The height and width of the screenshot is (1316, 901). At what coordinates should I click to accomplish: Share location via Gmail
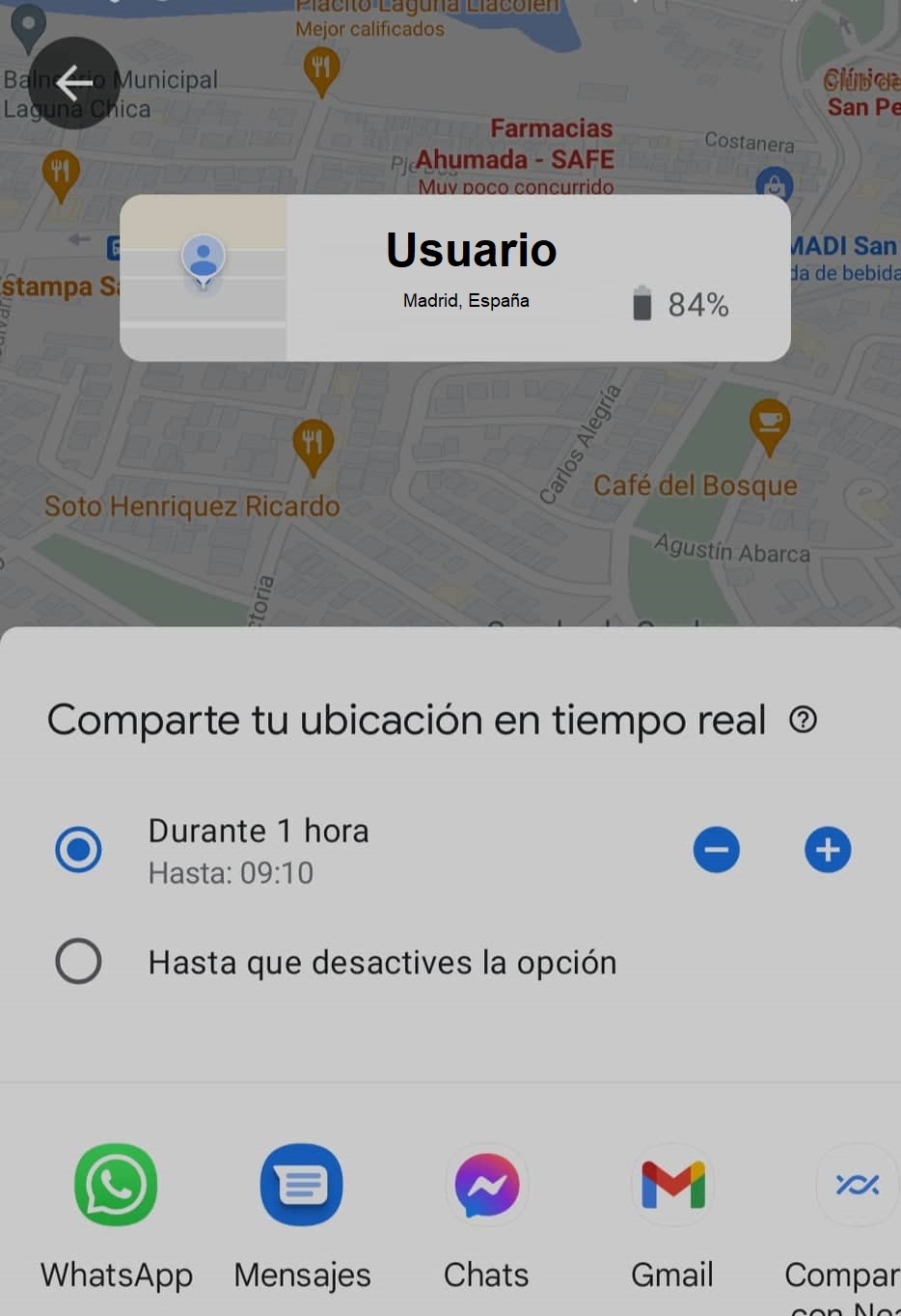tap(672, 1185)
